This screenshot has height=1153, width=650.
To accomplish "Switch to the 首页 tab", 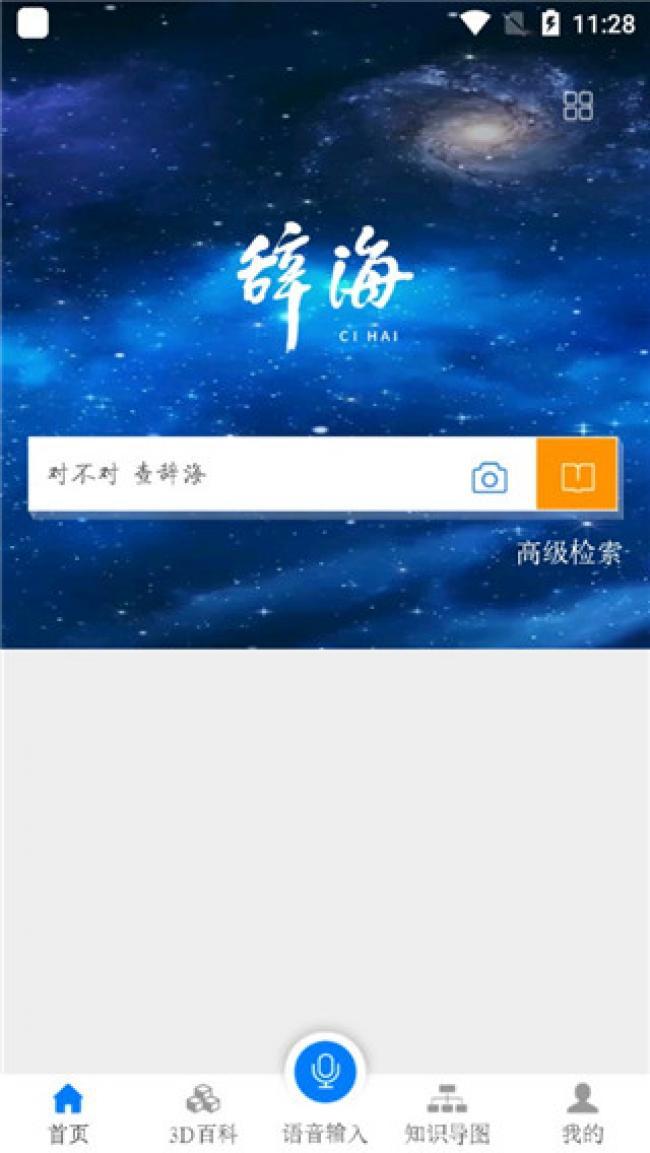I will (x=68, y=1113).
